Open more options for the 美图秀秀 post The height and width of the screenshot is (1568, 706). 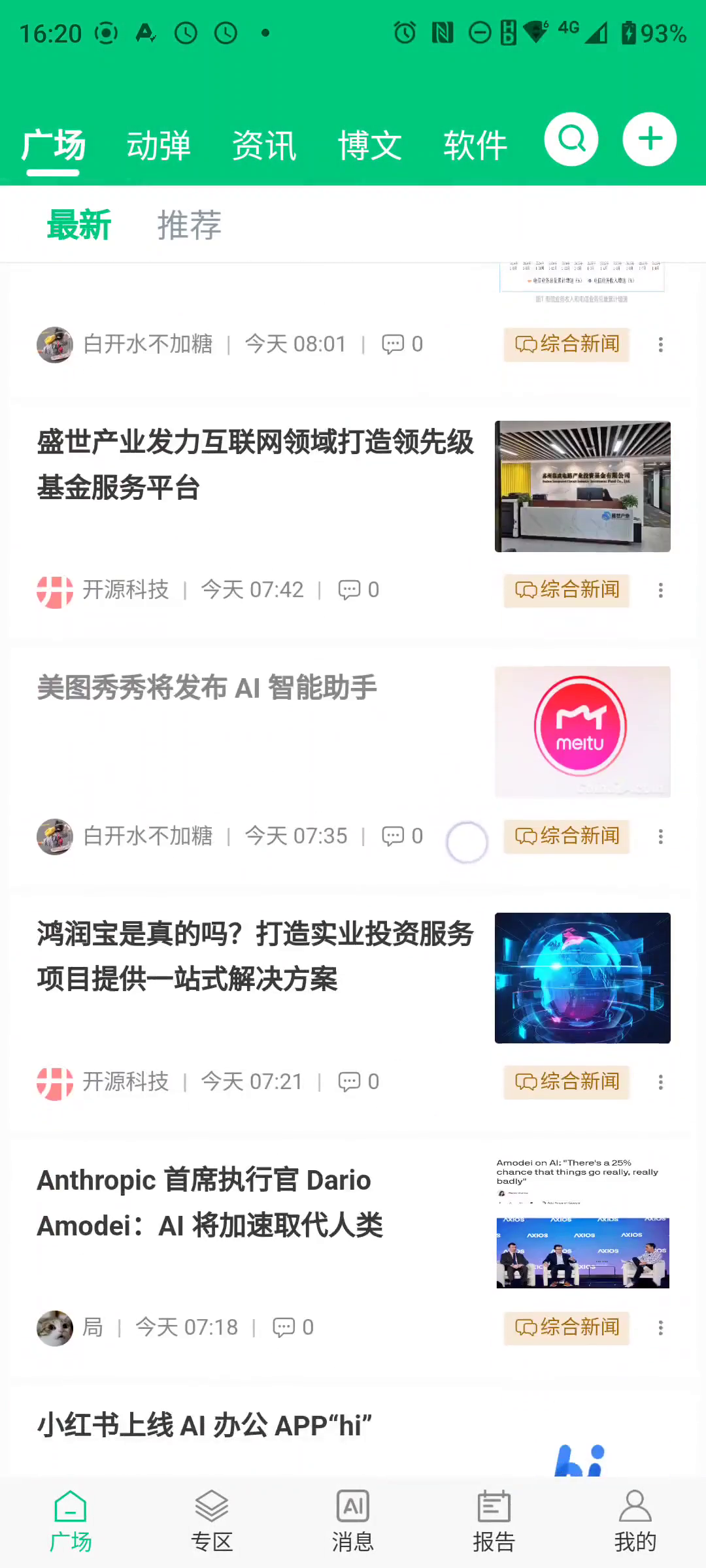point(661,837)
